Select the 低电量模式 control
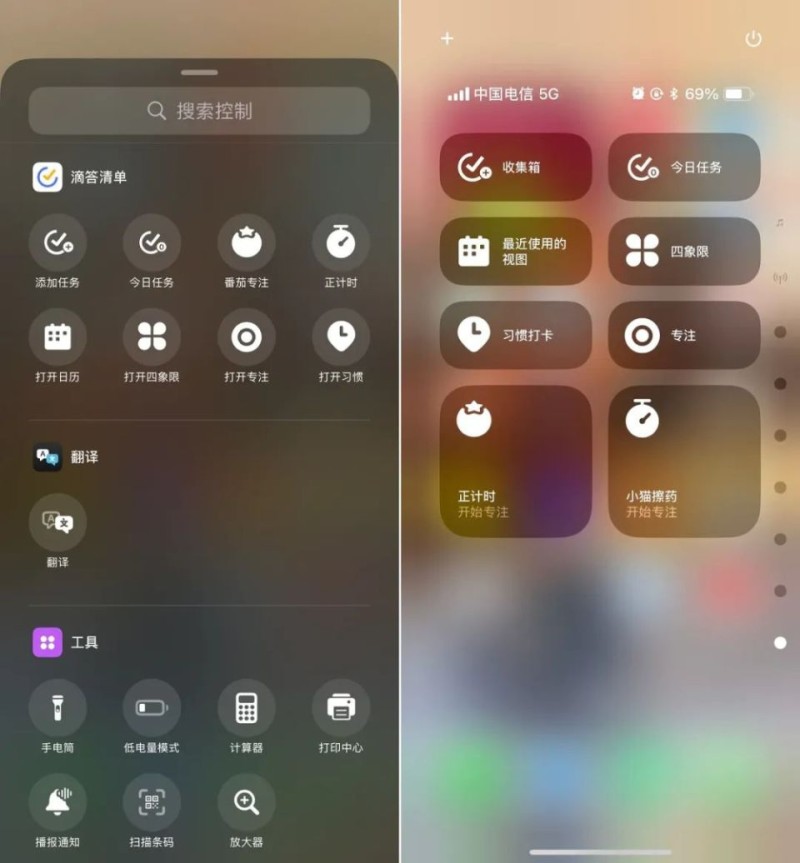 tap(152, 708)
